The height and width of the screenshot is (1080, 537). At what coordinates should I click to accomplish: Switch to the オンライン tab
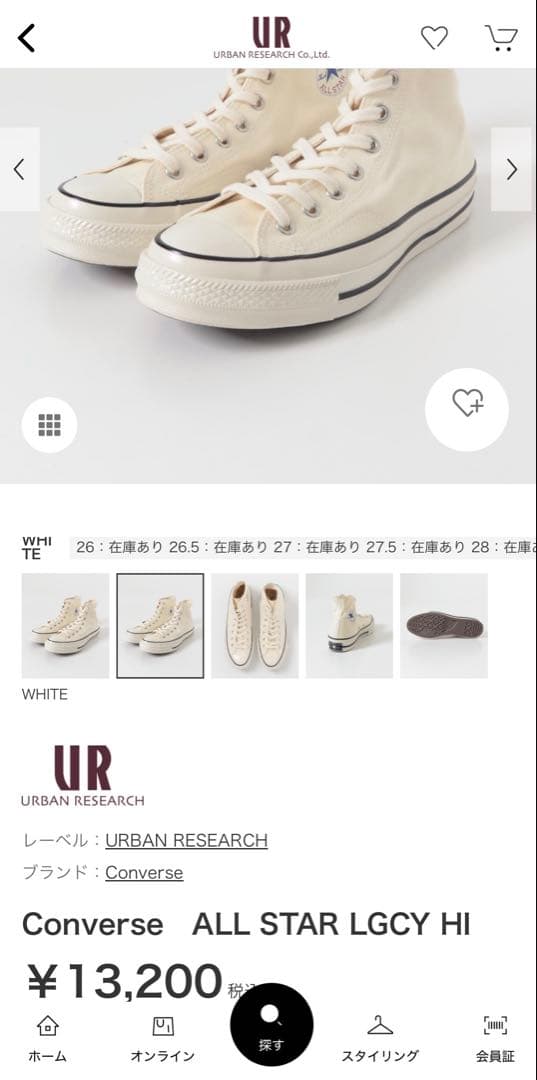(x=162, y=1039)
